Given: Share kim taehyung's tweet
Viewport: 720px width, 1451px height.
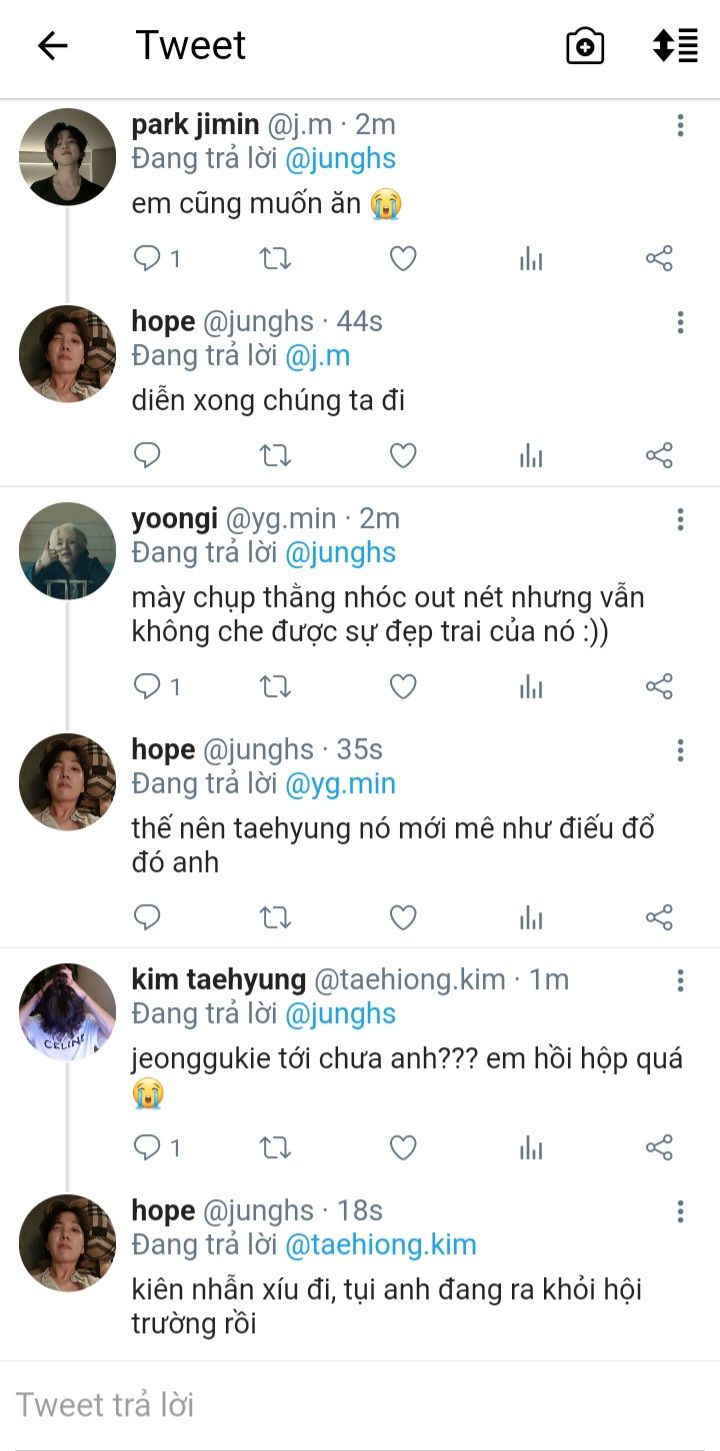Looking at the screenshot, I should point(659,1147).
